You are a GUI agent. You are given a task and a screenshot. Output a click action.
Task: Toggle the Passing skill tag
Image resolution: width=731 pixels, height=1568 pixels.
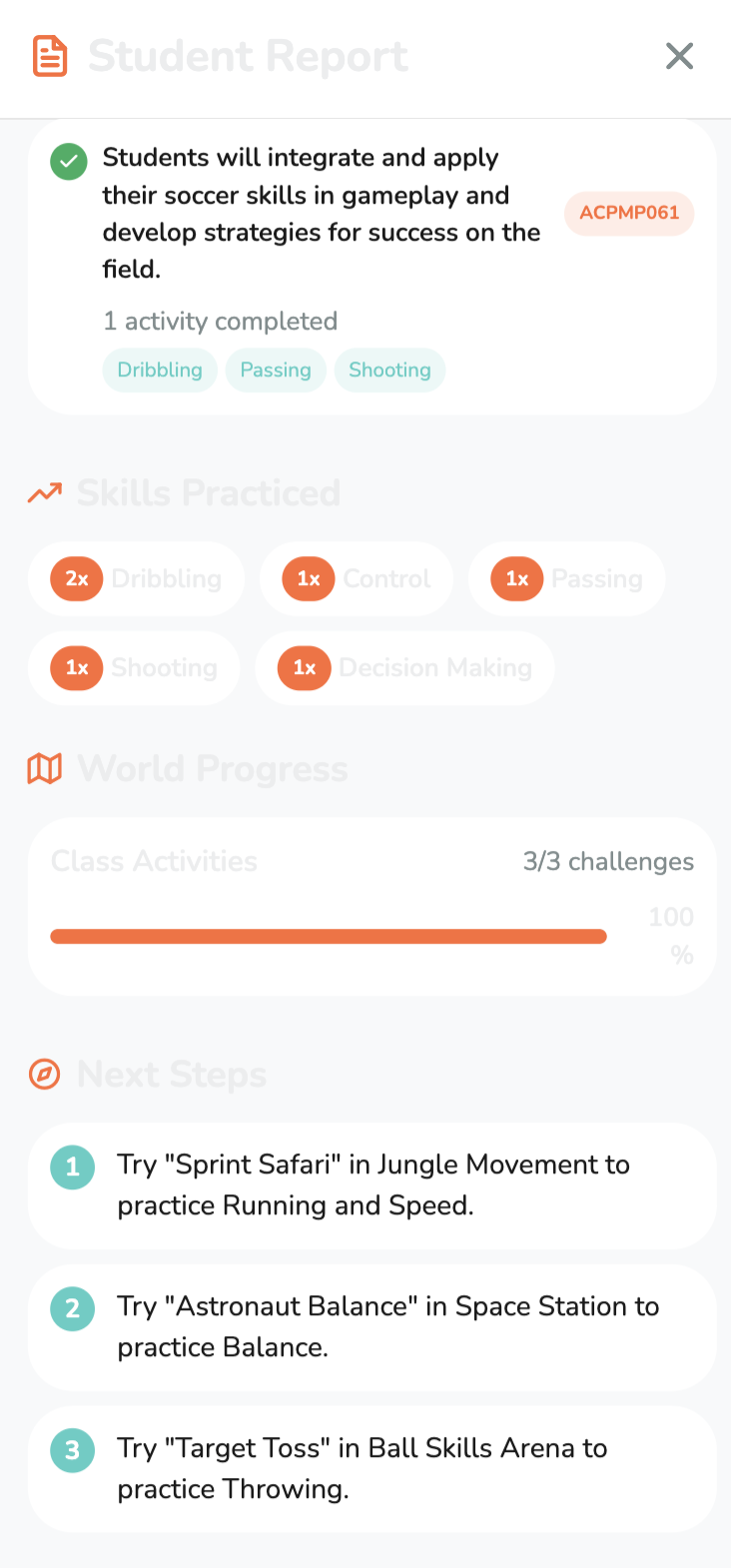click(x=276, y=370)
